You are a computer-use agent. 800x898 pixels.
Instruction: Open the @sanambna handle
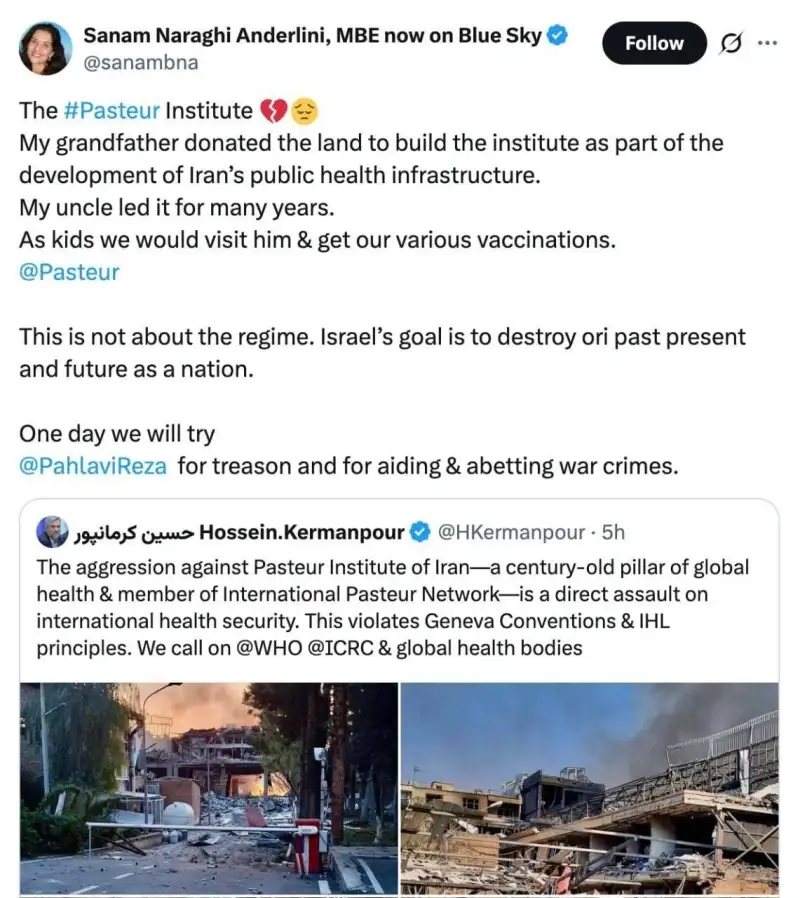140,62
